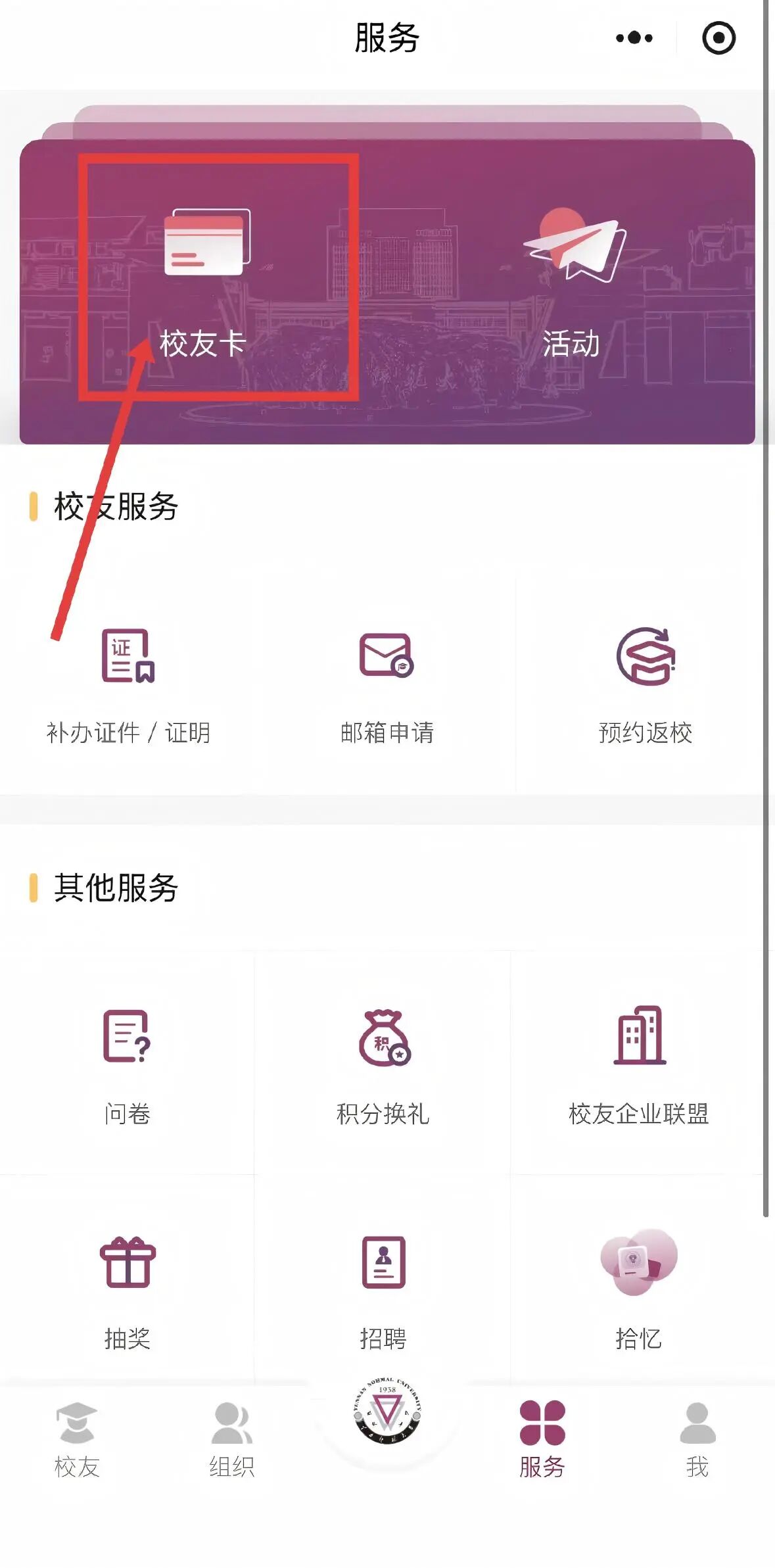The width and height of the screenshot is (775, 1568).
Task: Select the 服务 tab
Action: pyautogui.click(x=542, y=1440)
